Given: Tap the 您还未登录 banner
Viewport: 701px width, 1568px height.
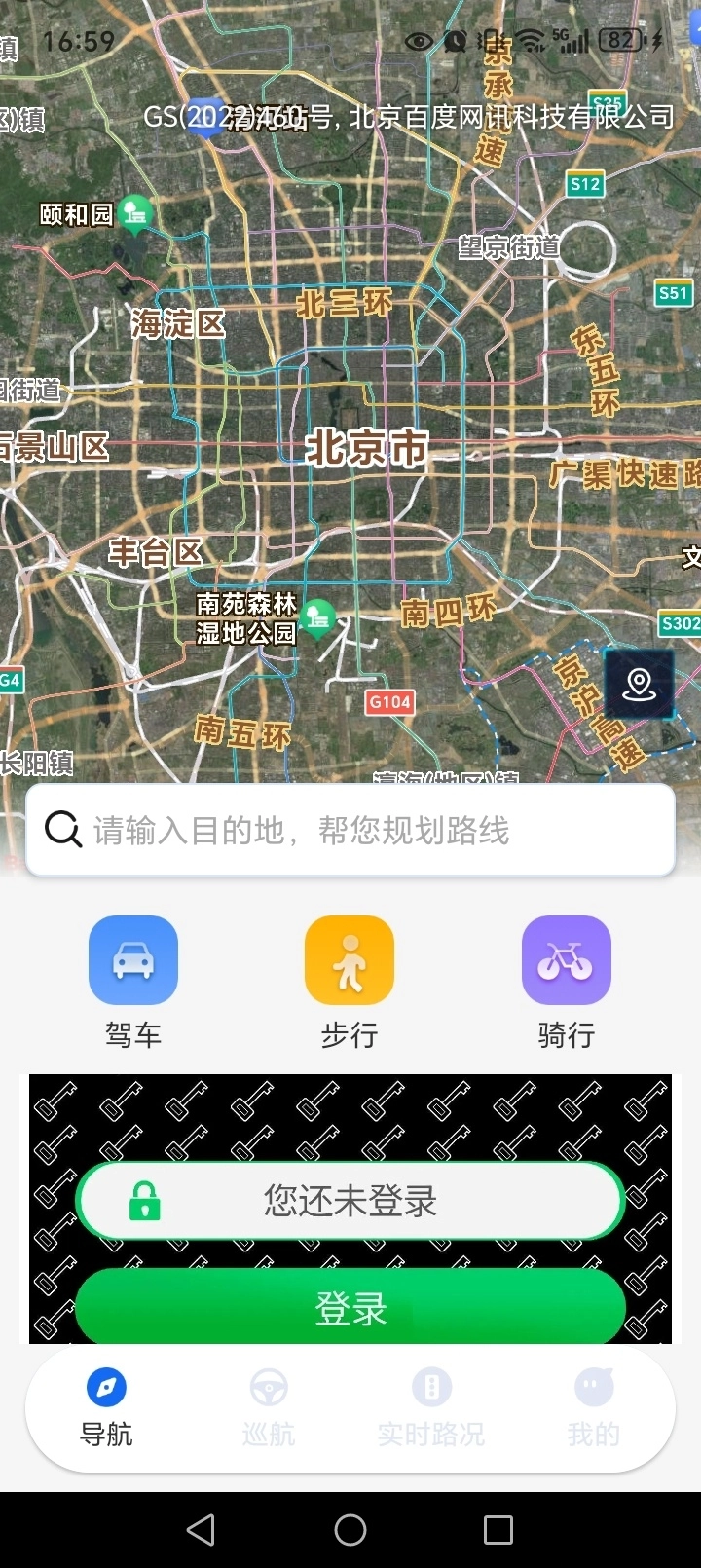Looking at the screenshot, I should pyautogui.click(x=349, y=1202).
